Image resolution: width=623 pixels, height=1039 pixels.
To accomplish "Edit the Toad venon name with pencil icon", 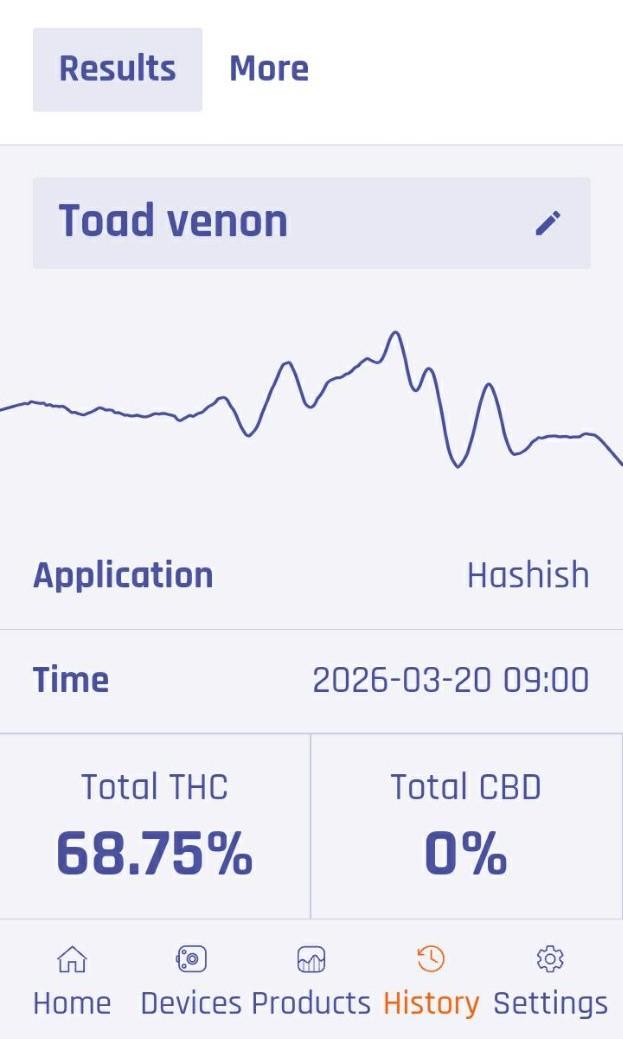I will 548,222.
